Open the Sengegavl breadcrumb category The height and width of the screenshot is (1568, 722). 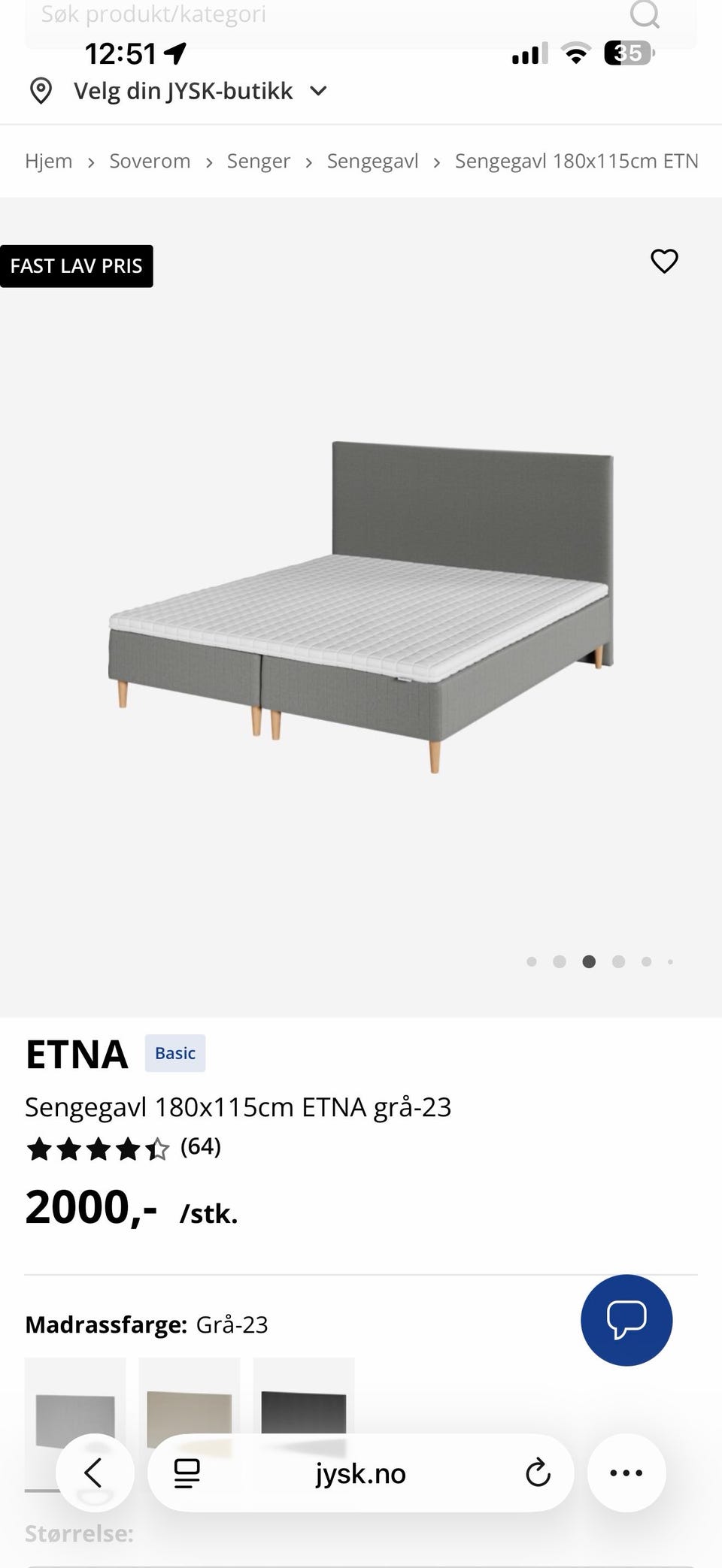(372, 161)
